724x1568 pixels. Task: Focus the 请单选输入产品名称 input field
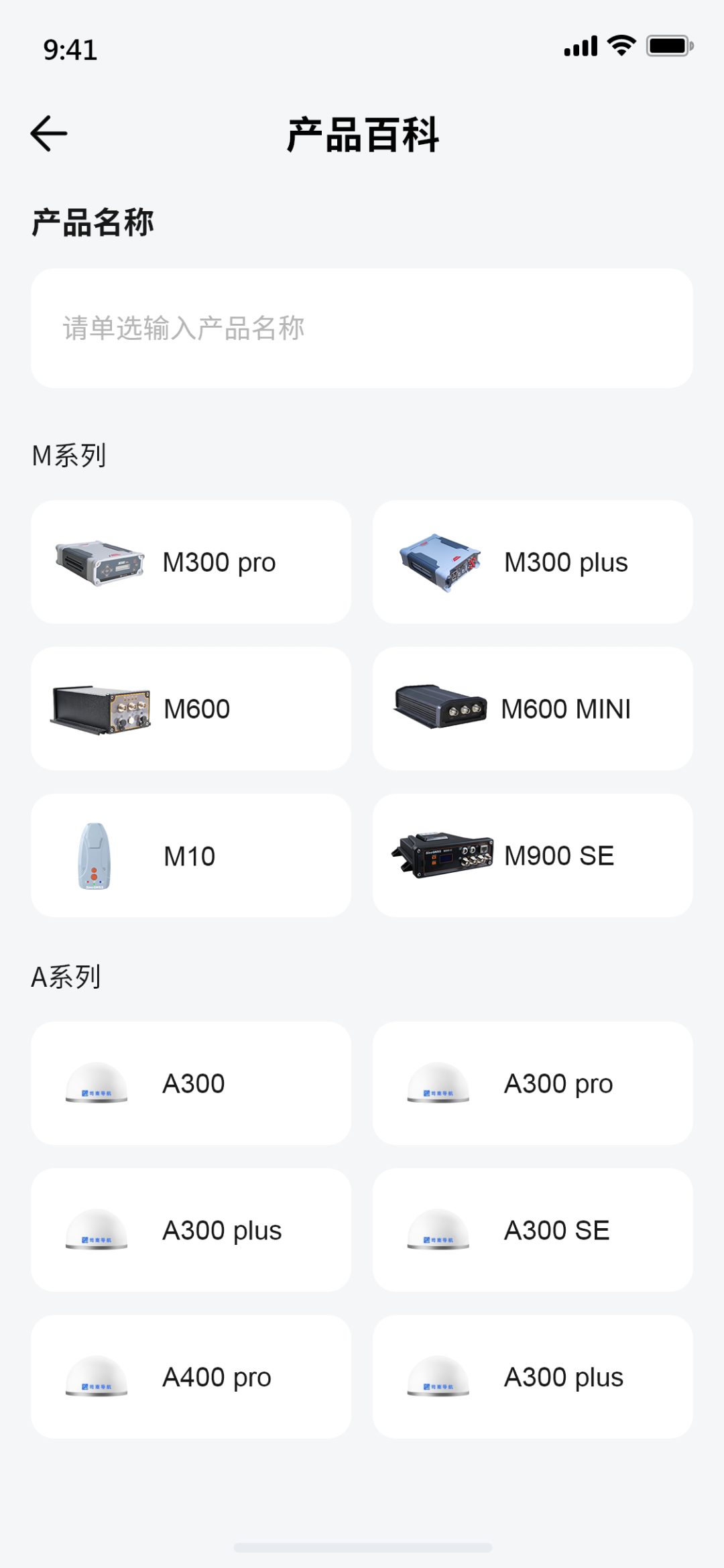click(362, 328)
